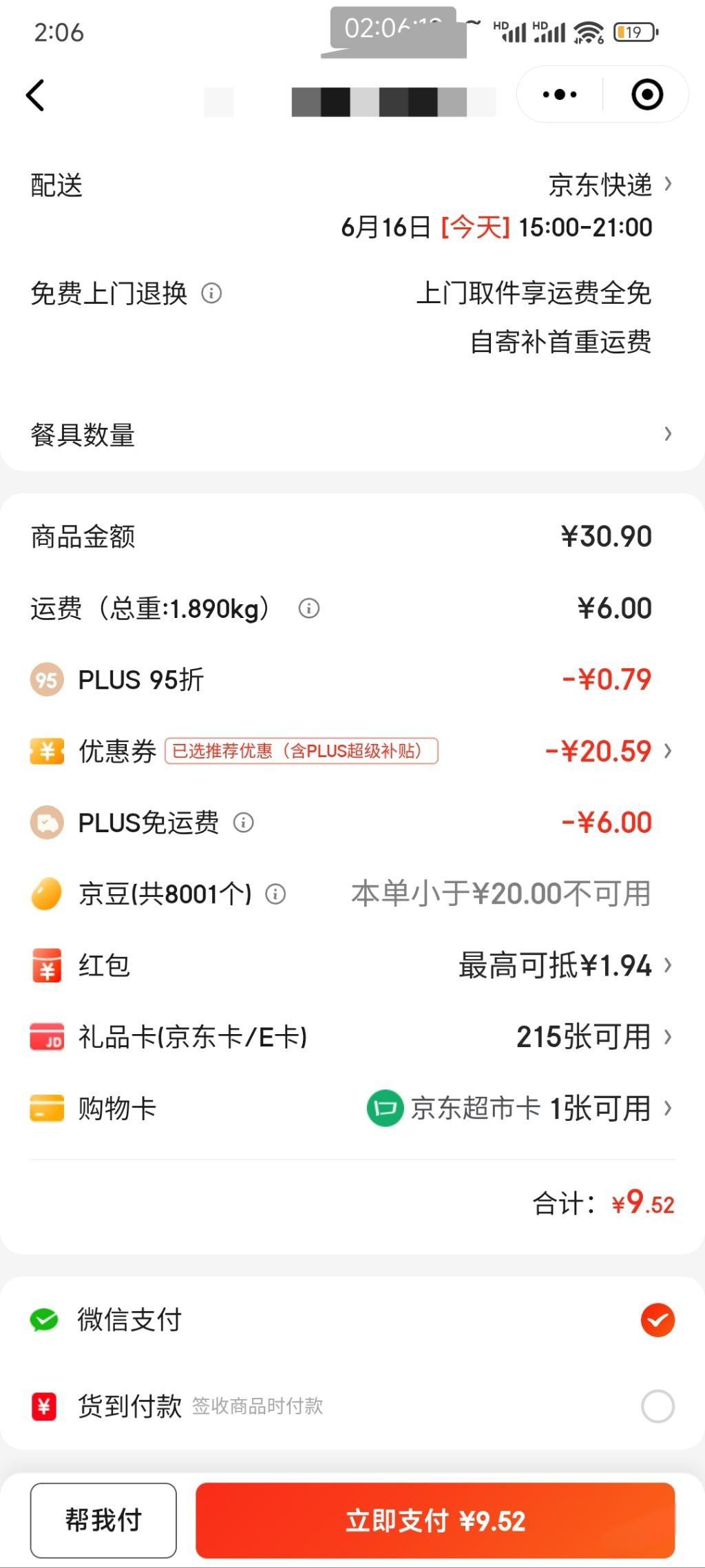
Task: Show the PLUS免运费 info icon
Action: click(x=244, y=823)
